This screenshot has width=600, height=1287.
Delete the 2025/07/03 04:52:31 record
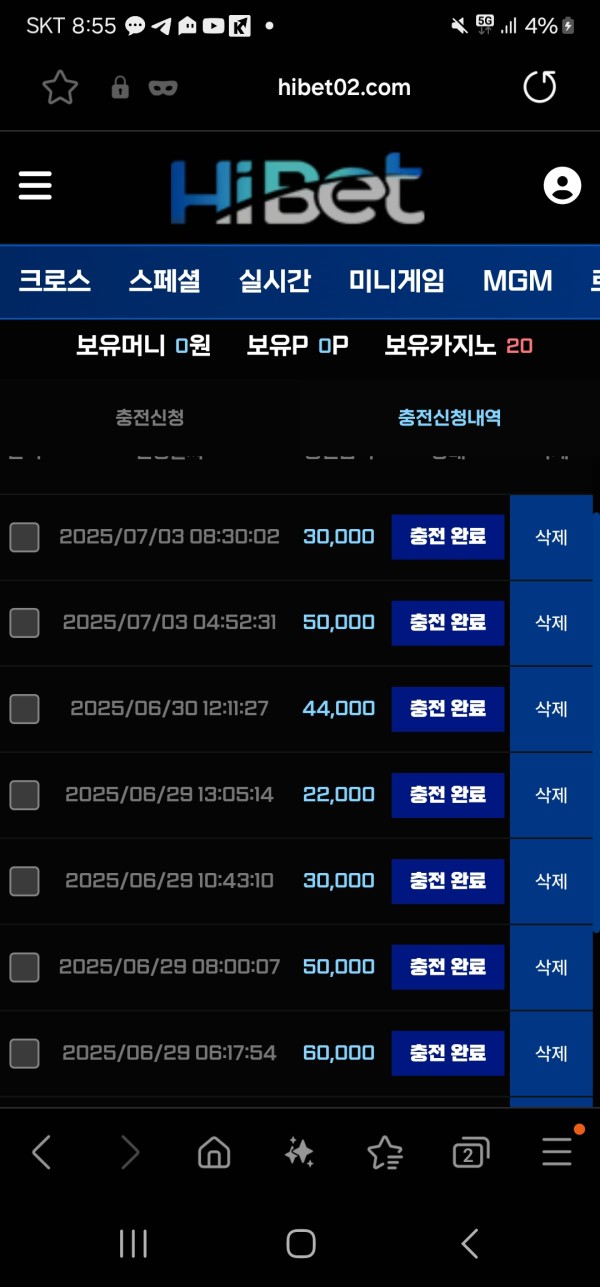551,623
